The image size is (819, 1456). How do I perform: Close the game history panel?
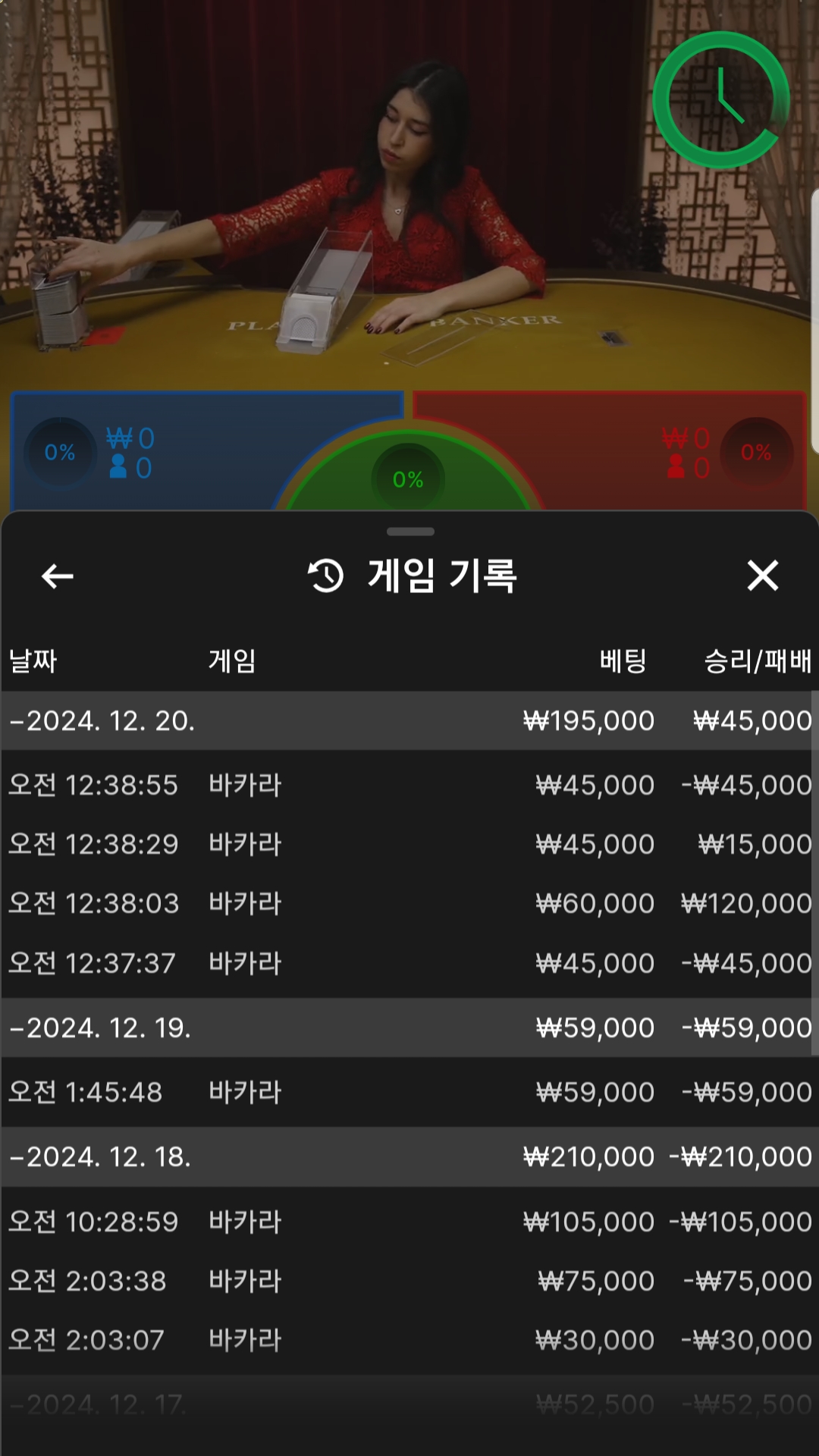point(762,576)
